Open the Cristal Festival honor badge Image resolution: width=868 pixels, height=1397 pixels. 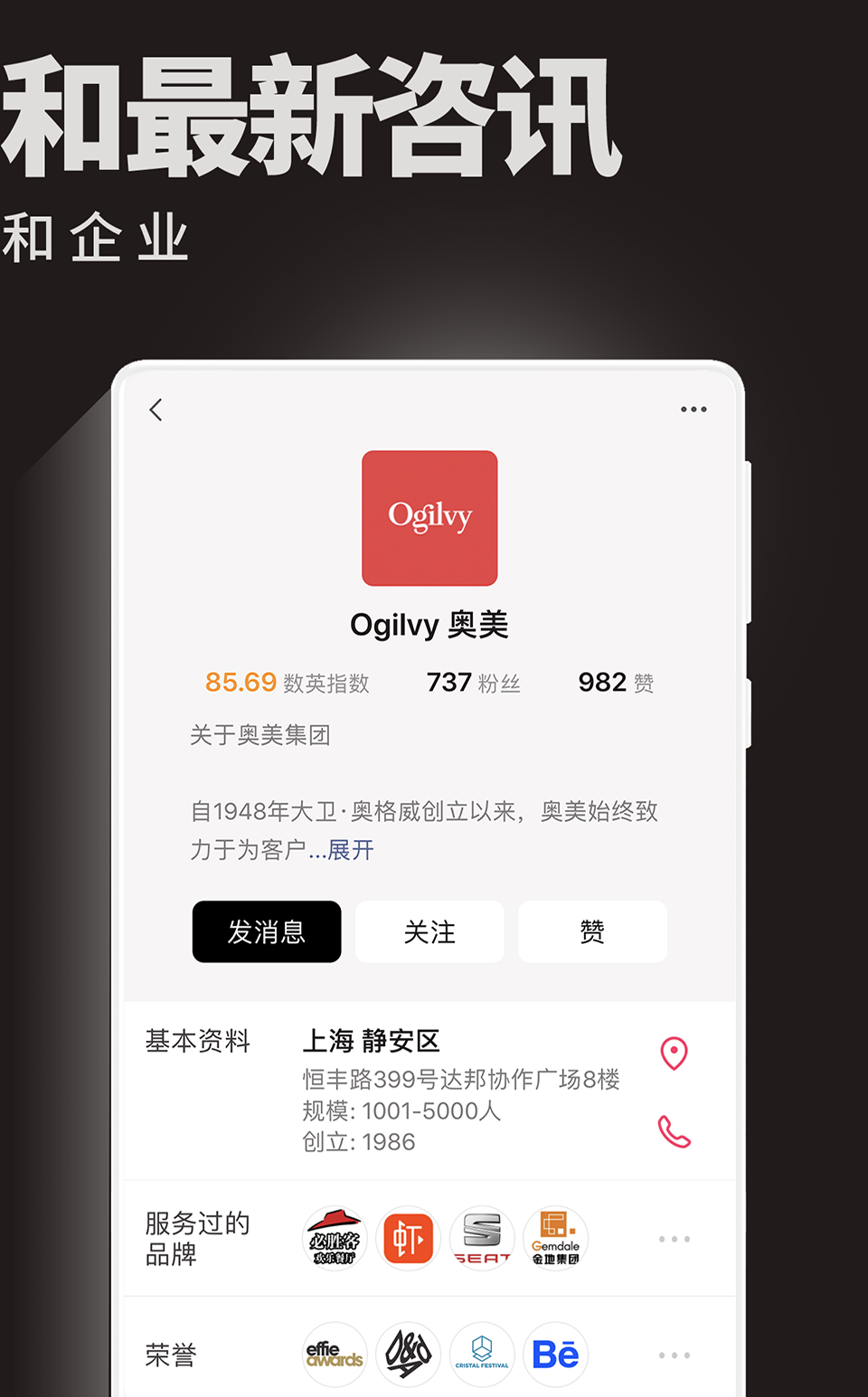point(481,1354)
